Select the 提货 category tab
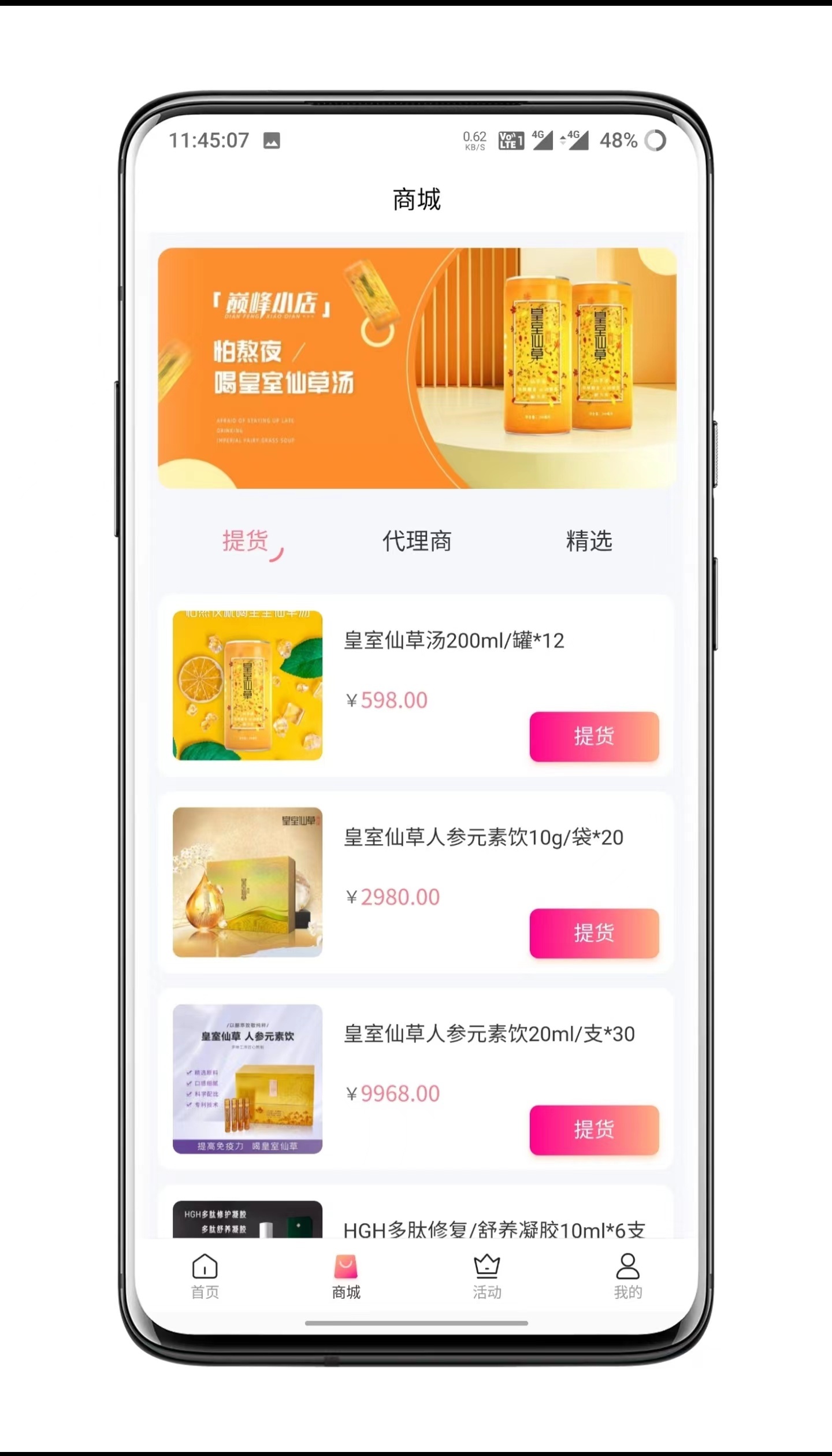The image size is (832, 1456). tap(246, 541)
